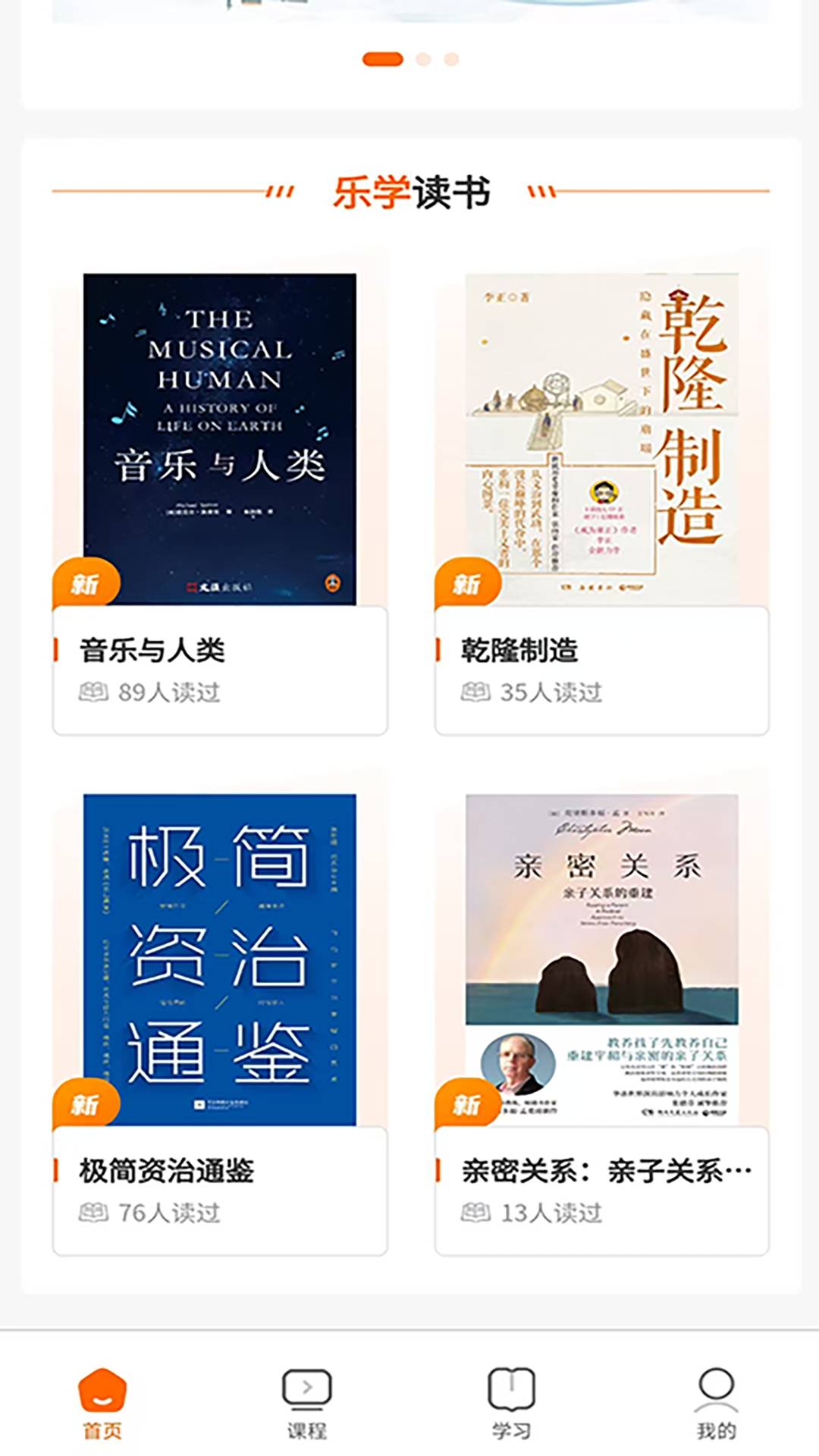Click the reader icon beside 89人读过
Screen dimensions: 819x1456
coord(94,690)
